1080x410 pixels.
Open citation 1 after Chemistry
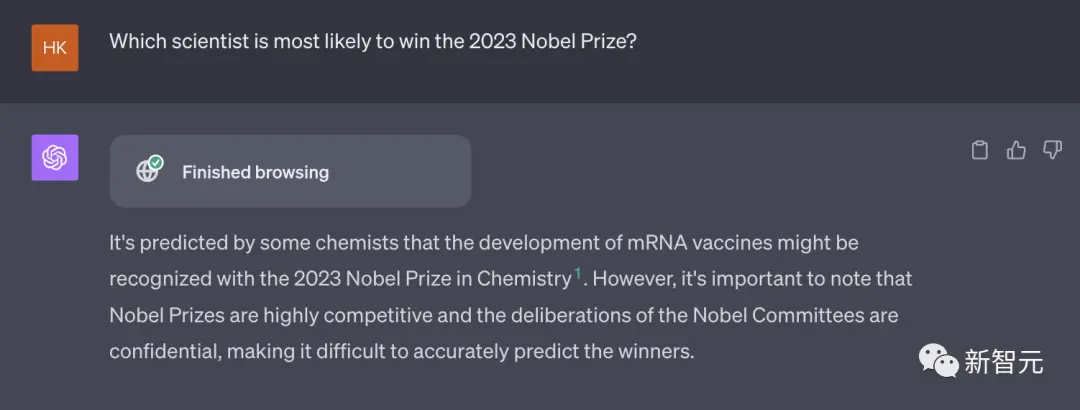pos(578,272)
